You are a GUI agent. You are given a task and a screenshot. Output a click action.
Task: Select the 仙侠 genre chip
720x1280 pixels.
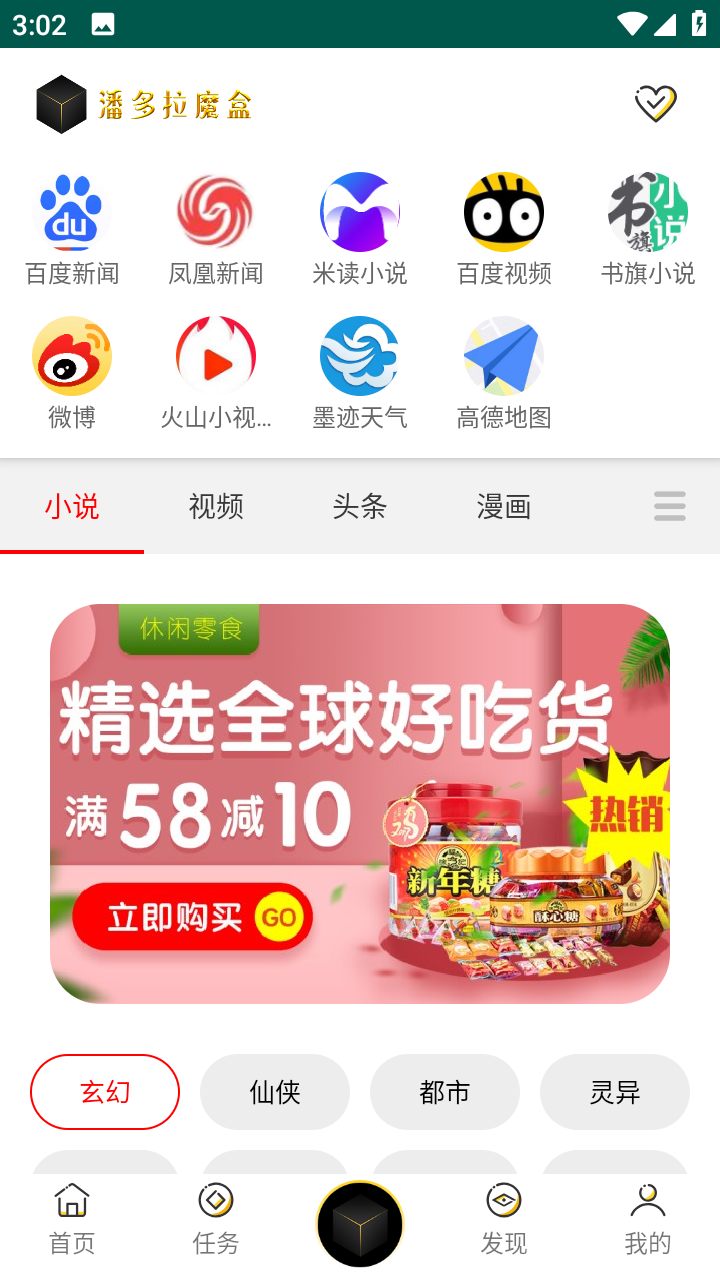point(275,1092)
